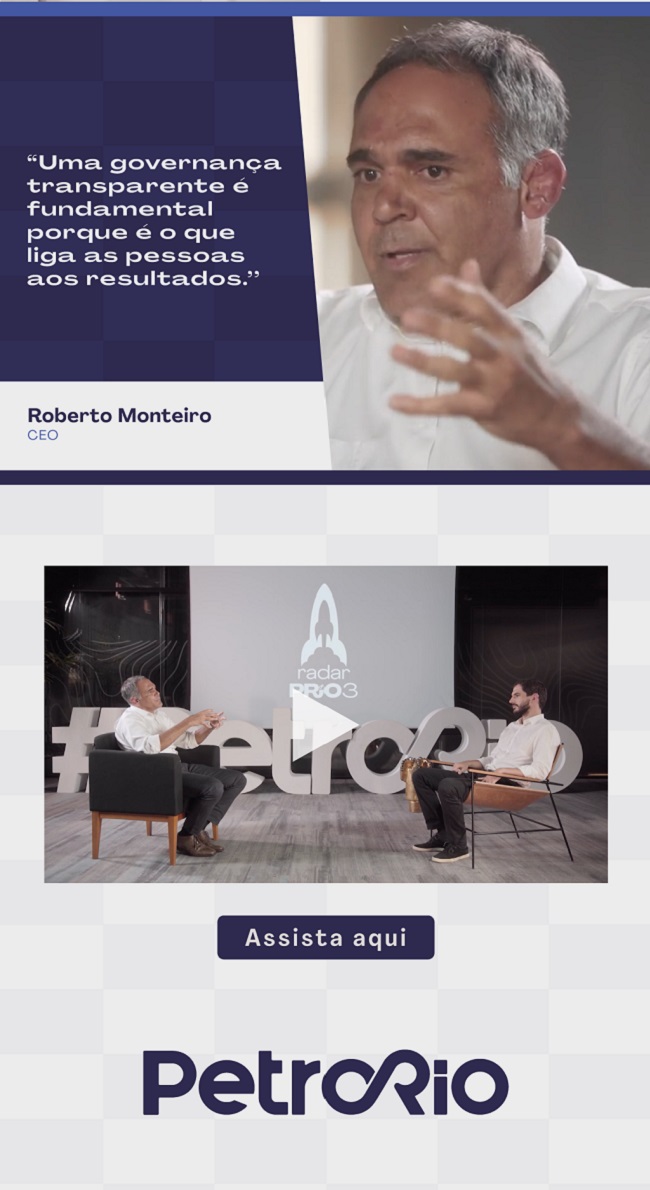Screen dimensions: 650x1190
Task: Play the Radar PRIO3 interview video
Action: point(324,723)
